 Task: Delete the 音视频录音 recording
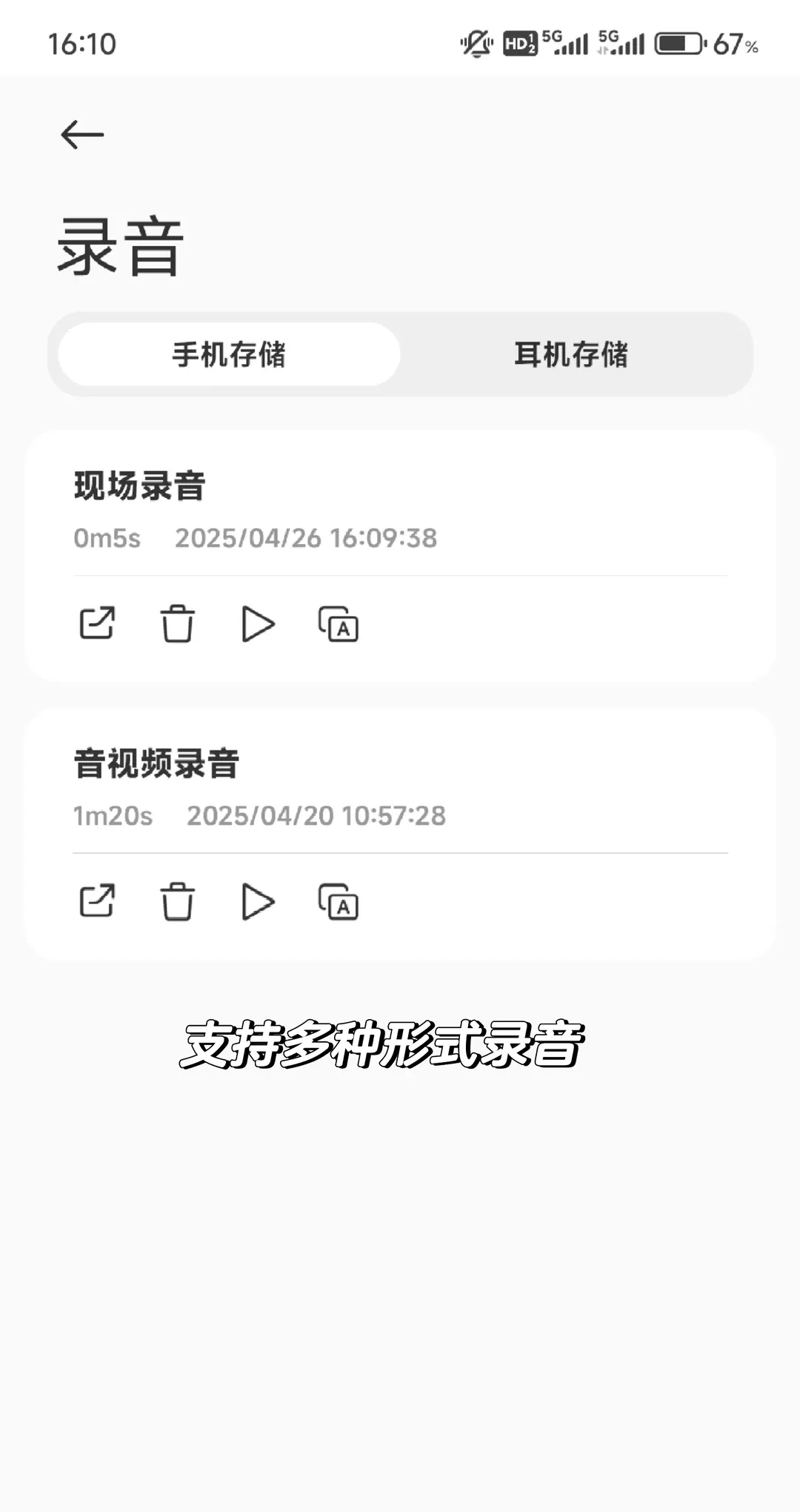click(x=178, y=901)
